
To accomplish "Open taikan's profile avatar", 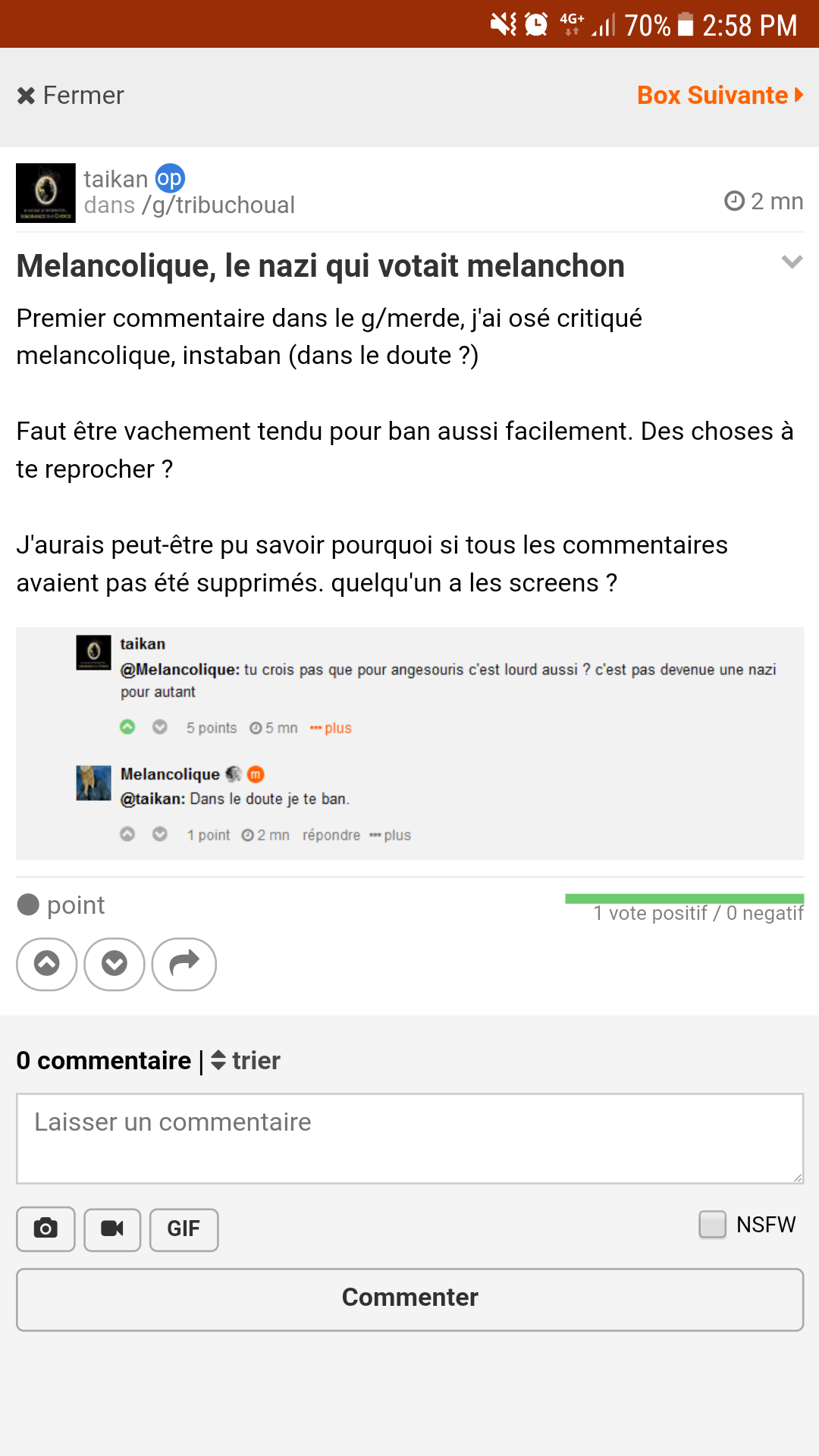I will coord(45,193).
